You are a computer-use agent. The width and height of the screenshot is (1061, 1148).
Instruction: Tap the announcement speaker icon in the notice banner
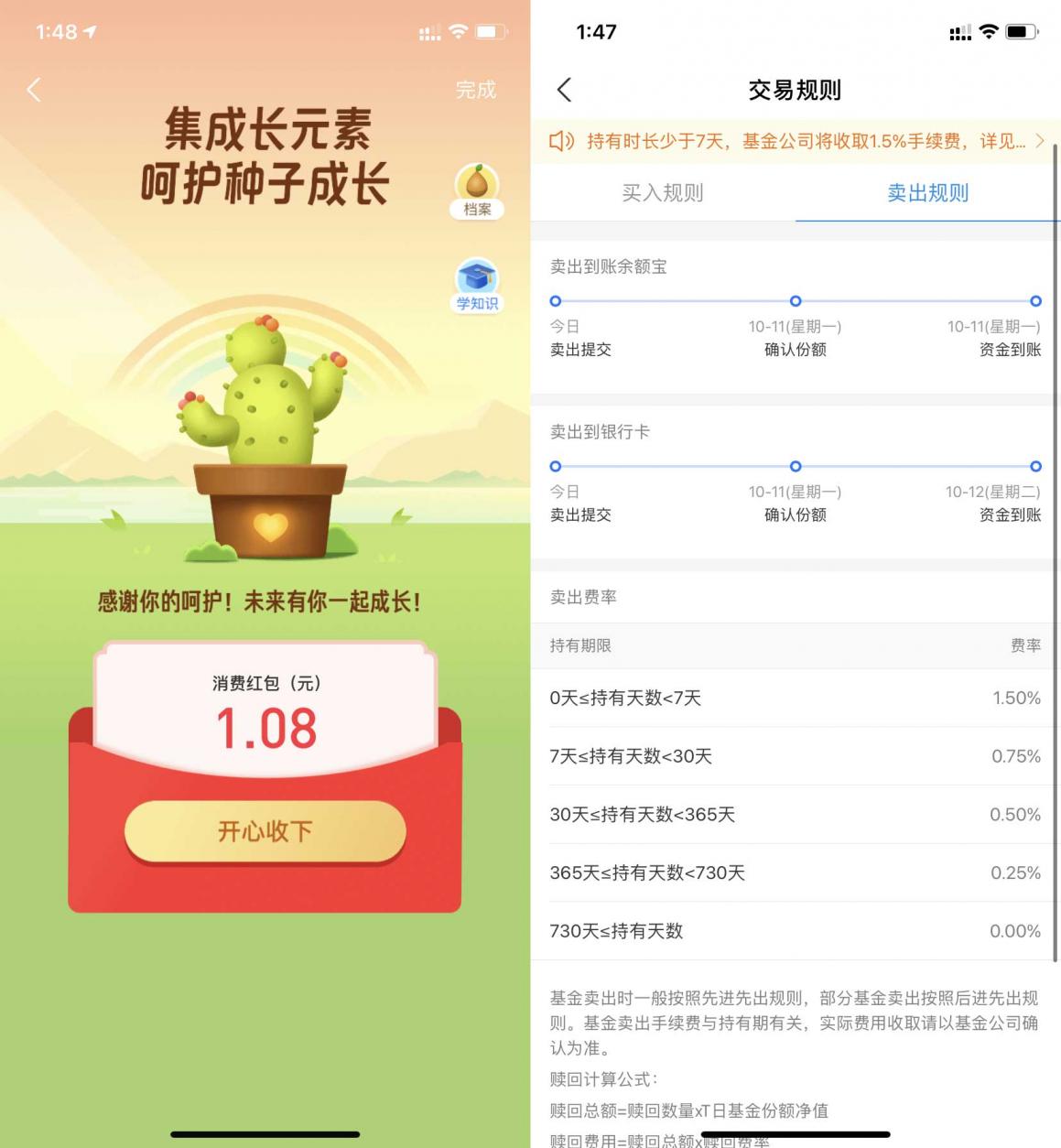pyautogui.click(x=562, y=141)
